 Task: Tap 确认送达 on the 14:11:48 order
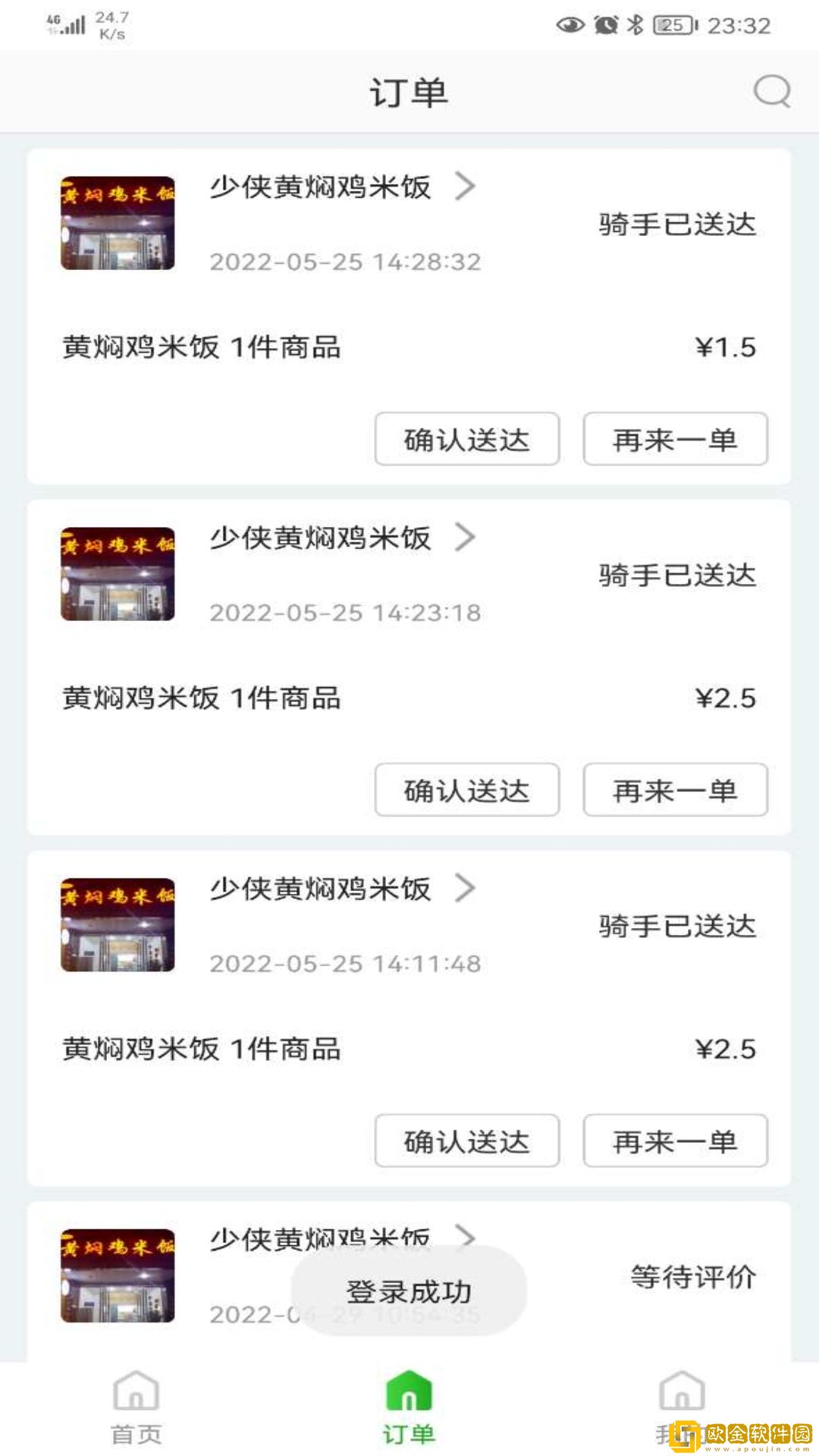pyautogui.click(x=467, y=1141)
